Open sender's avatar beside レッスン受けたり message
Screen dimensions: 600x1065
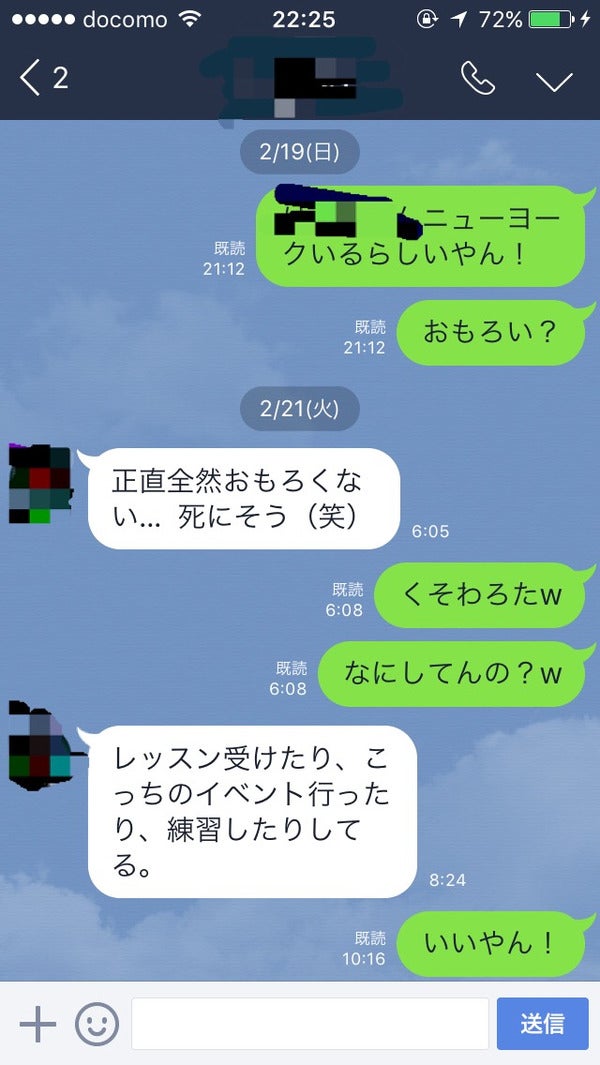pyautogui.click(x=40, y=748)
